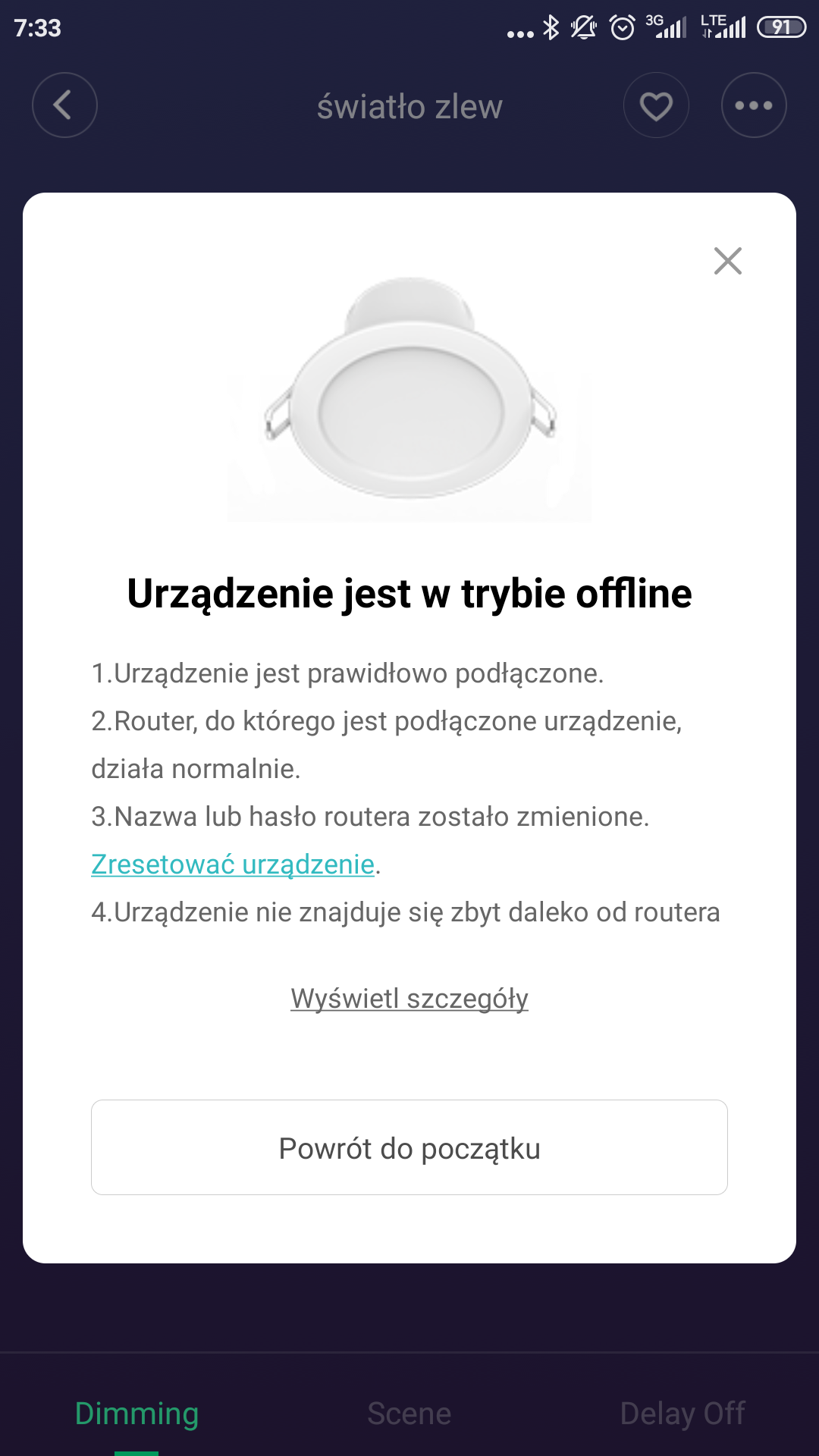Screen dimensions: 819x1456
Task: Switch to the Scene tab
Action: click(x=409, y=1414)
